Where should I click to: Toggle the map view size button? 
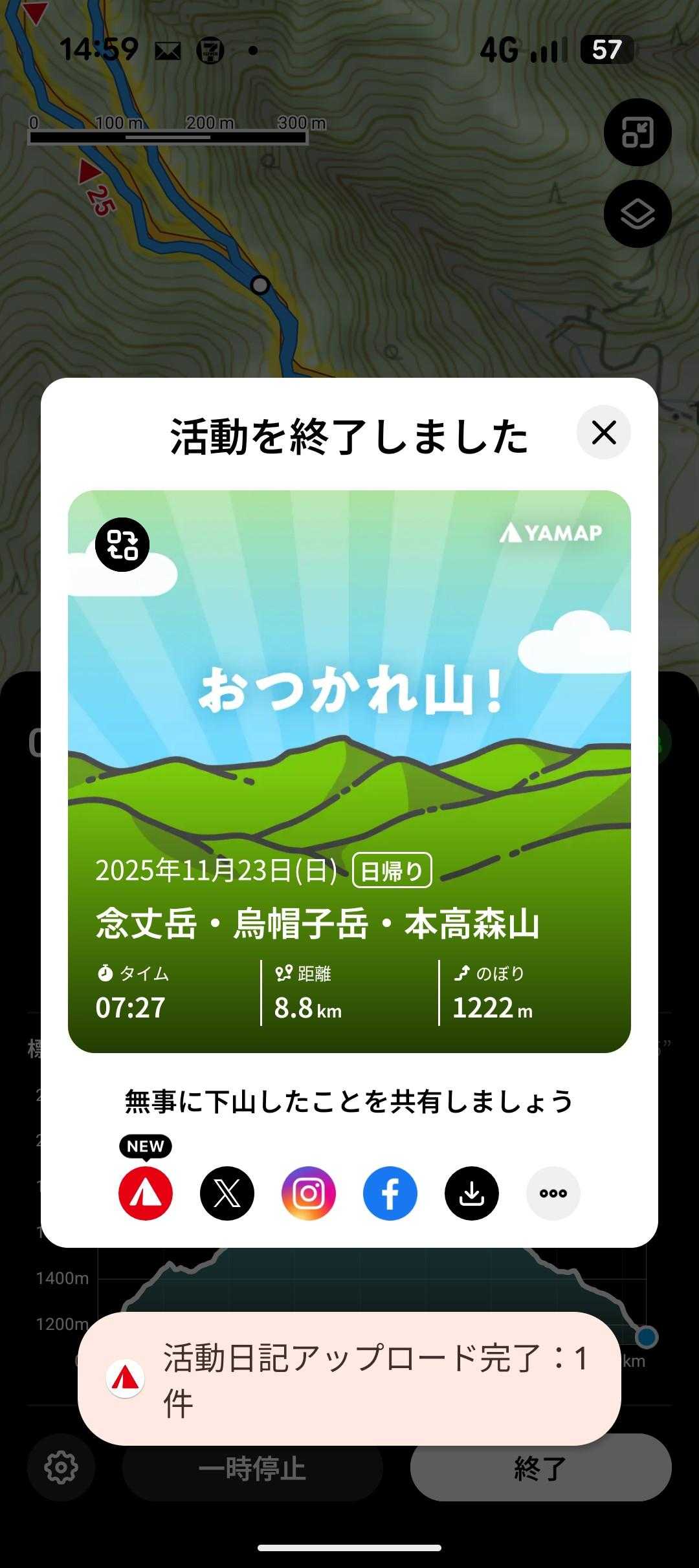(x=638, y=133)
